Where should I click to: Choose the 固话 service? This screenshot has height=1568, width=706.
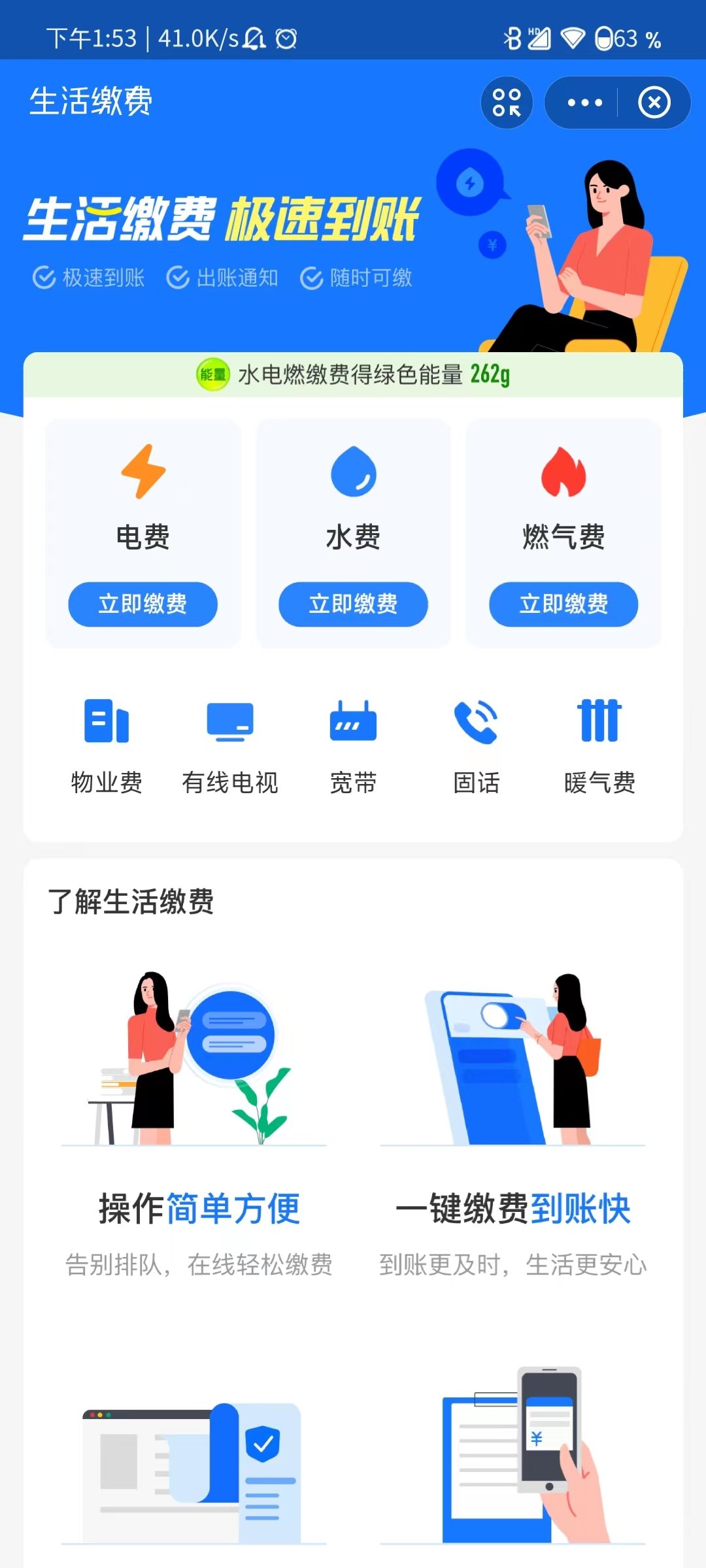(477, 746)
